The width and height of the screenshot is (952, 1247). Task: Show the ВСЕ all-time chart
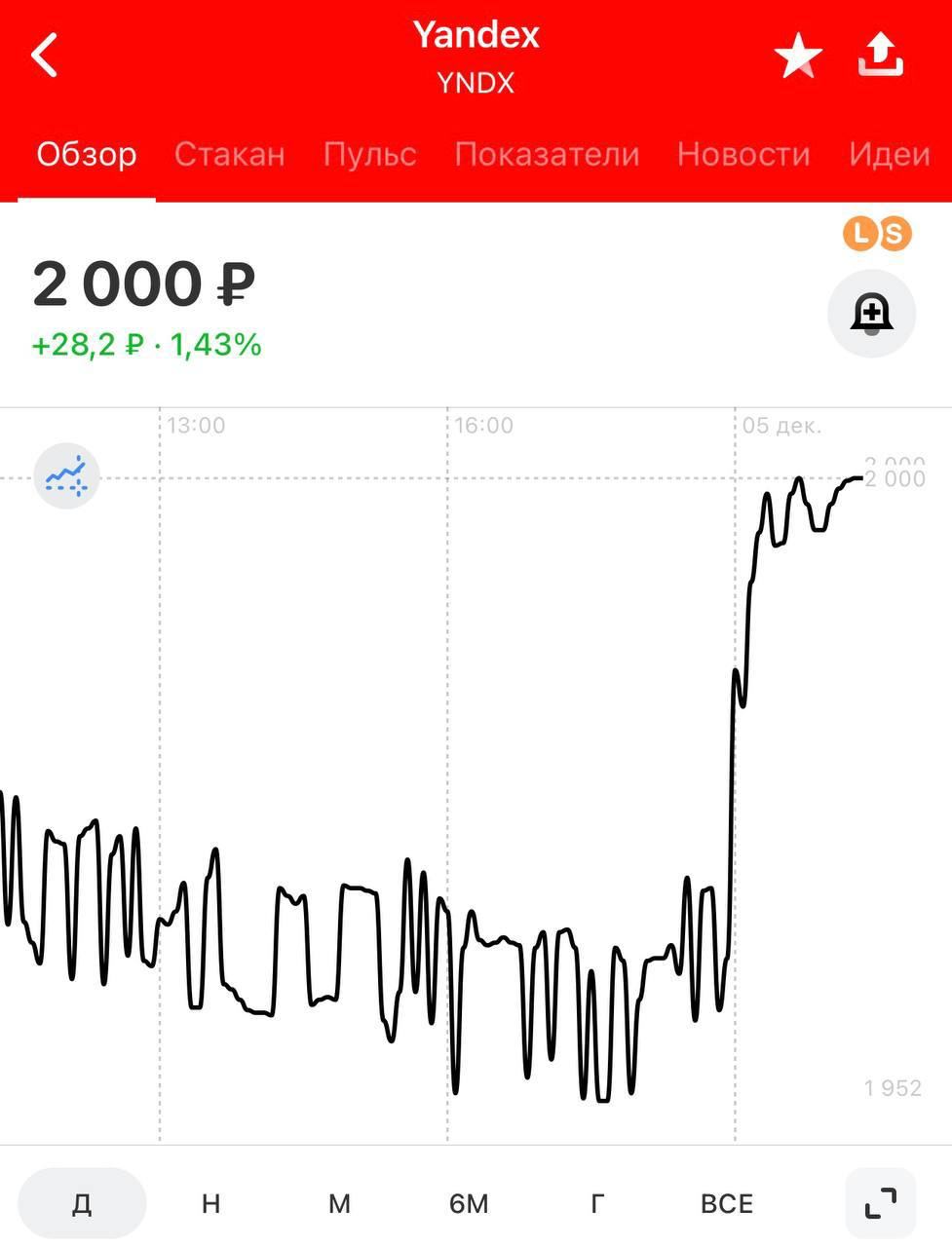727,1203
